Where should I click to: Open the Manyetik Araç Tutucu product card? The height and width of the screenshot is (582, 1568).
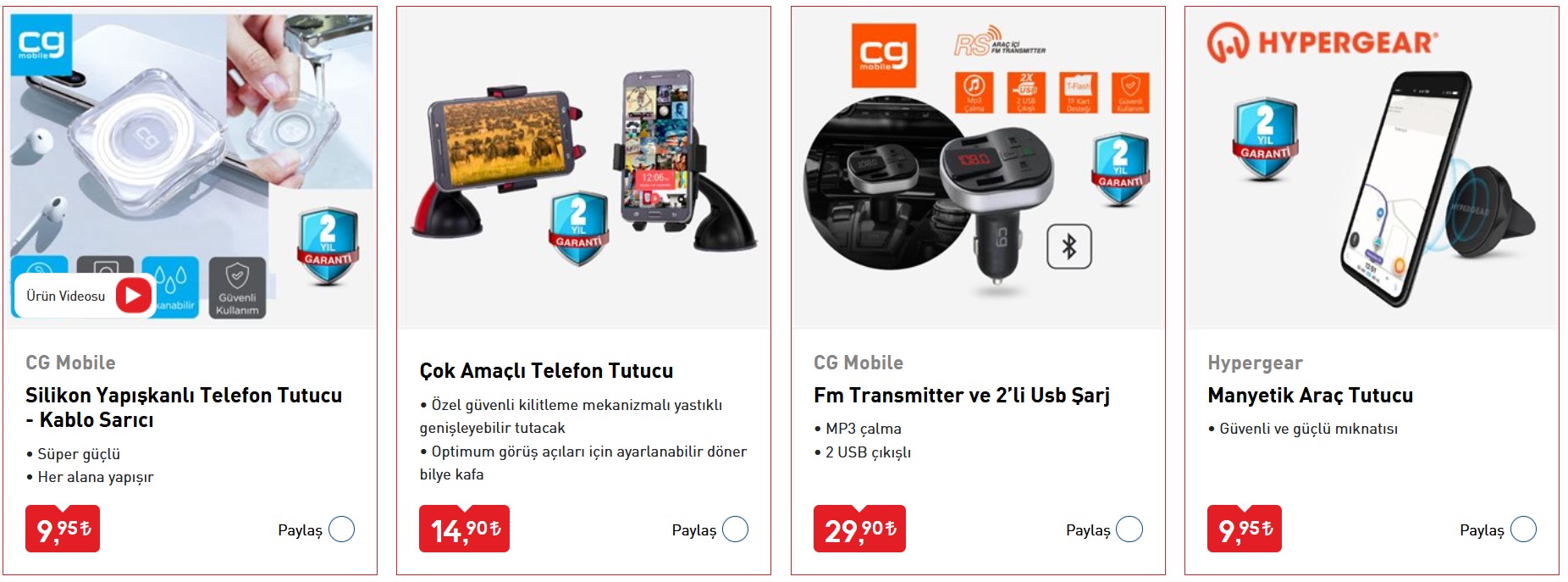[1310, 396]
